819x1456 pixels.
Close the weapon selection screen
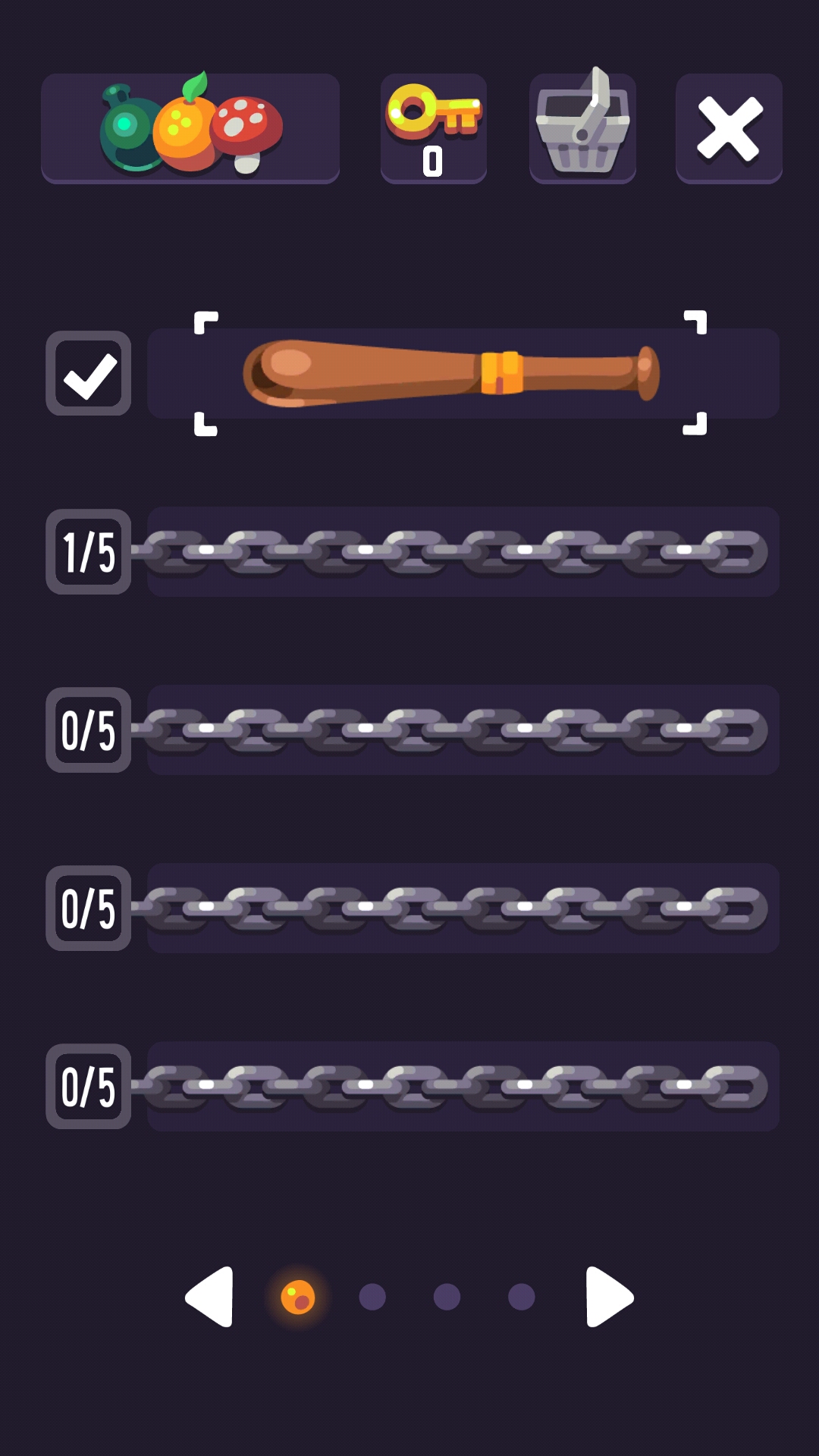tap(729, 127)
